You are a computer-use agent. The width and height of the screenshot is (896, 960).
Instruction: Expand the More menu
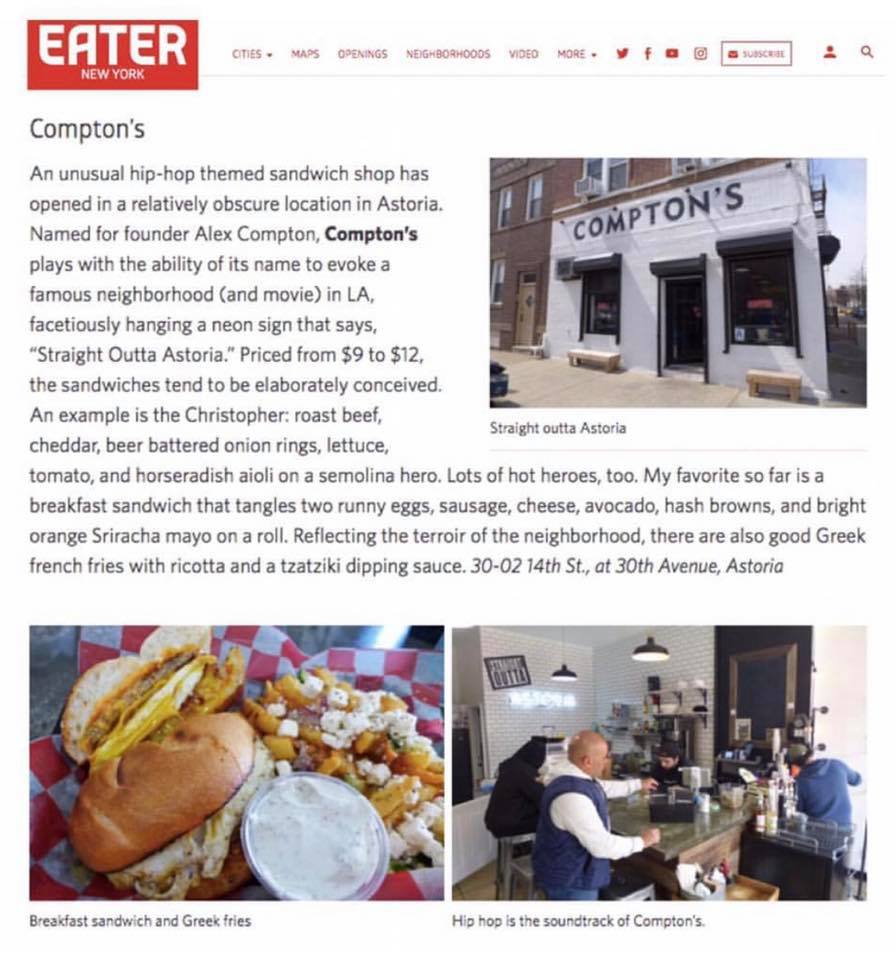coord(576,54)
